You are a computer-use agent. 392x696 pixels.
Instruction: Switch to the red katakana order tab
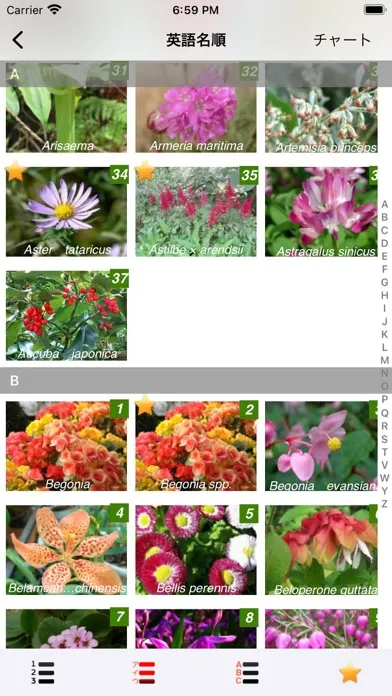click(x=144, y=672)
